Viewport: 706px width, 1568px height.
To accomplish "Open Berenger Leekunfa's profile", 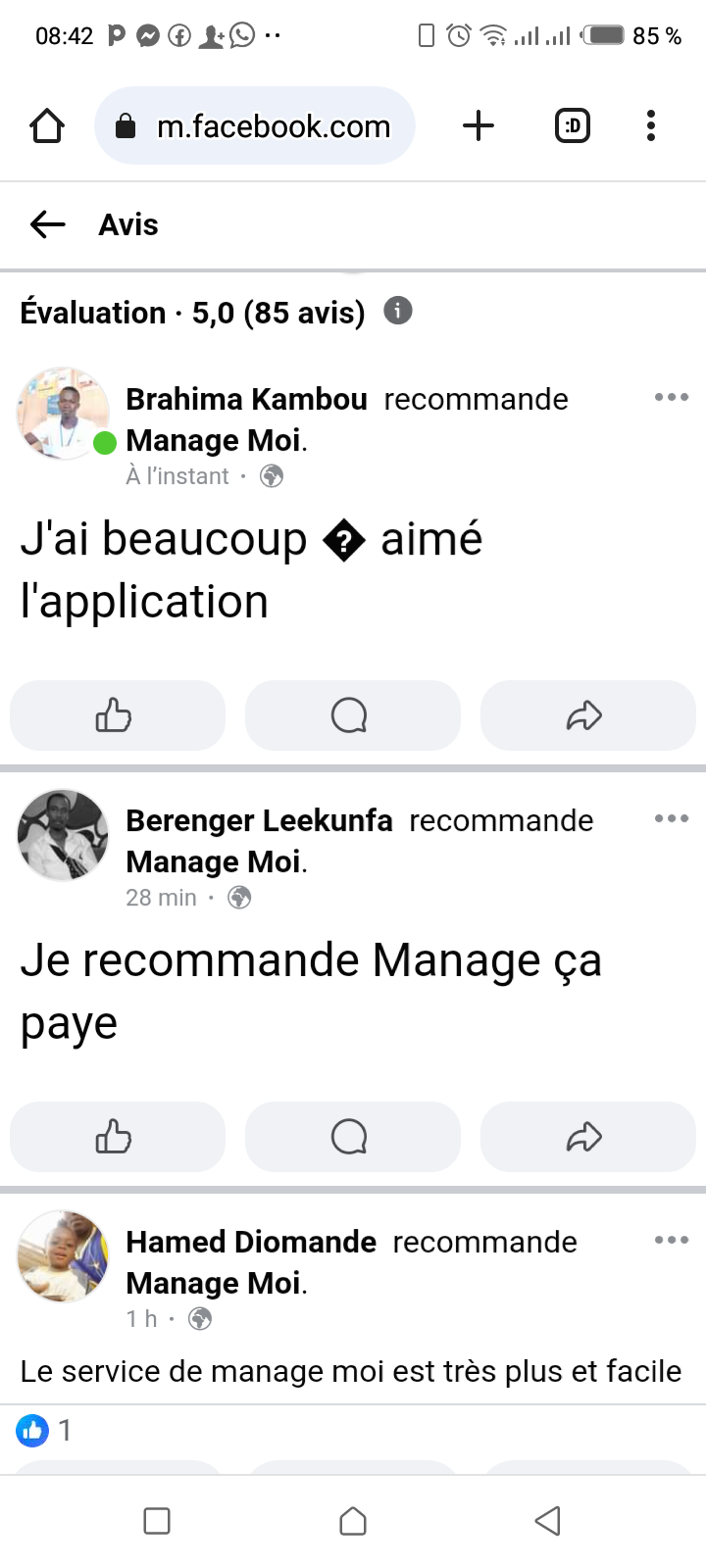I will (259, 821).
